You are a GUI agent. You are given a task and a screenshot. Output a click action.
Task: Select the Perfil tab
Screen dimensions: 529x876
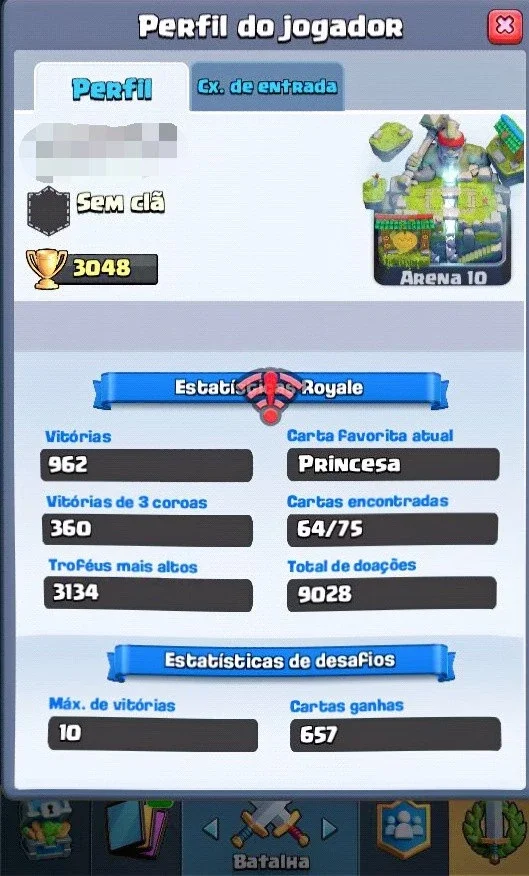(112, 88)
